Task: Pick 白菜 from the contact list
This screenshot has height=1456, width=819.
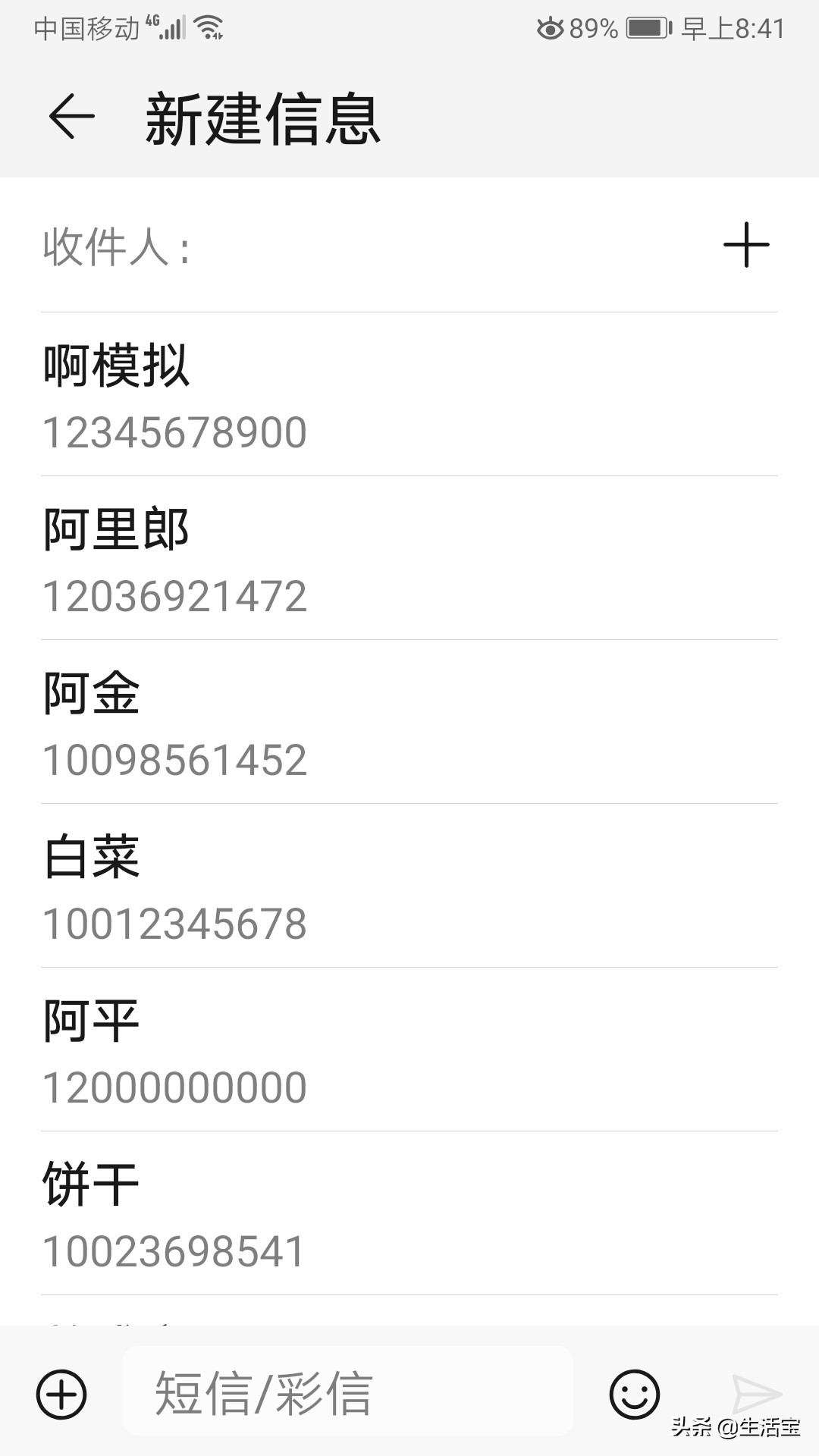Action: click(x=91, y=859)
